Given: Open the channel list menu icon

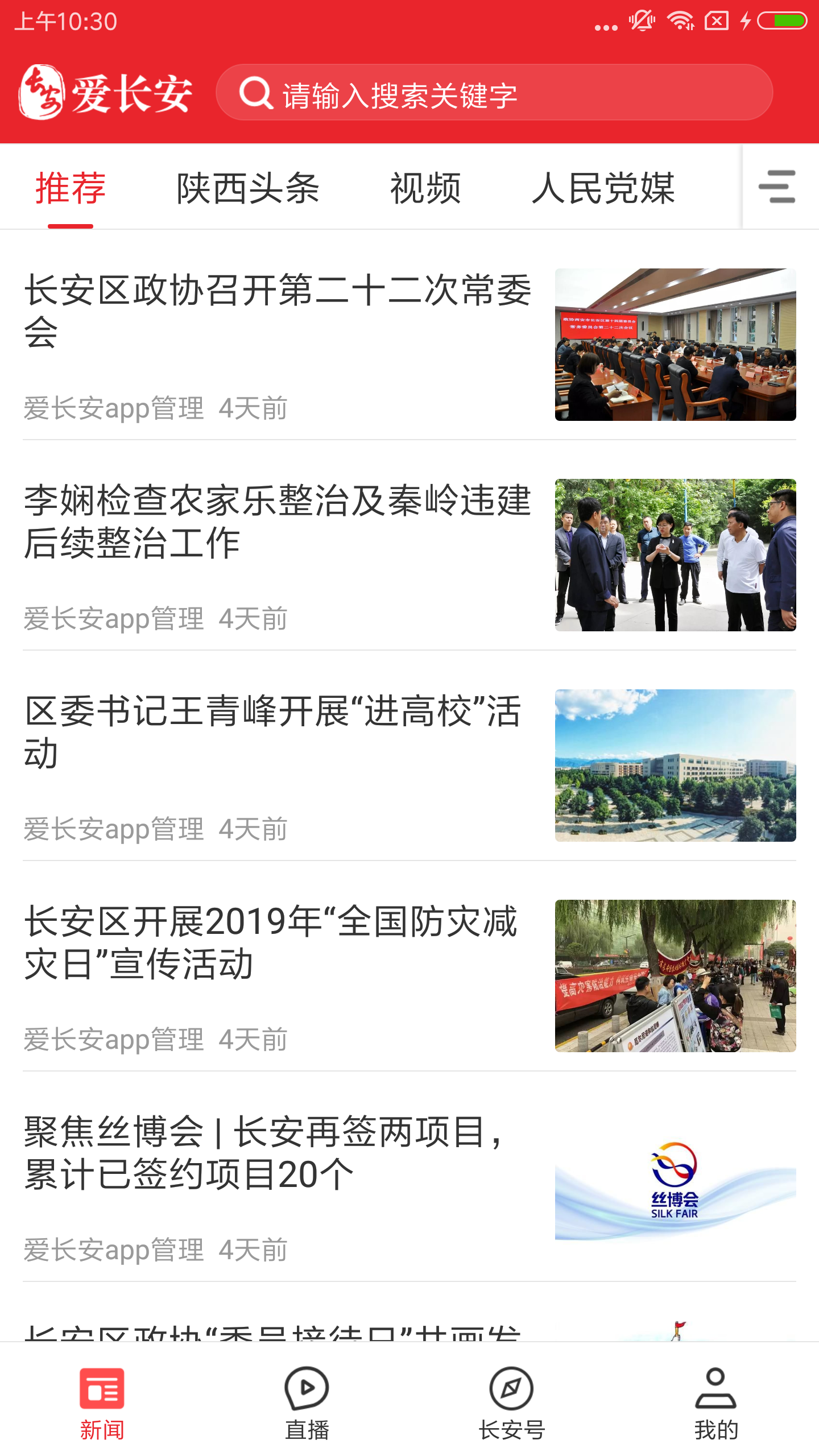Looking at the screenshot, I should tap(777, 187).
